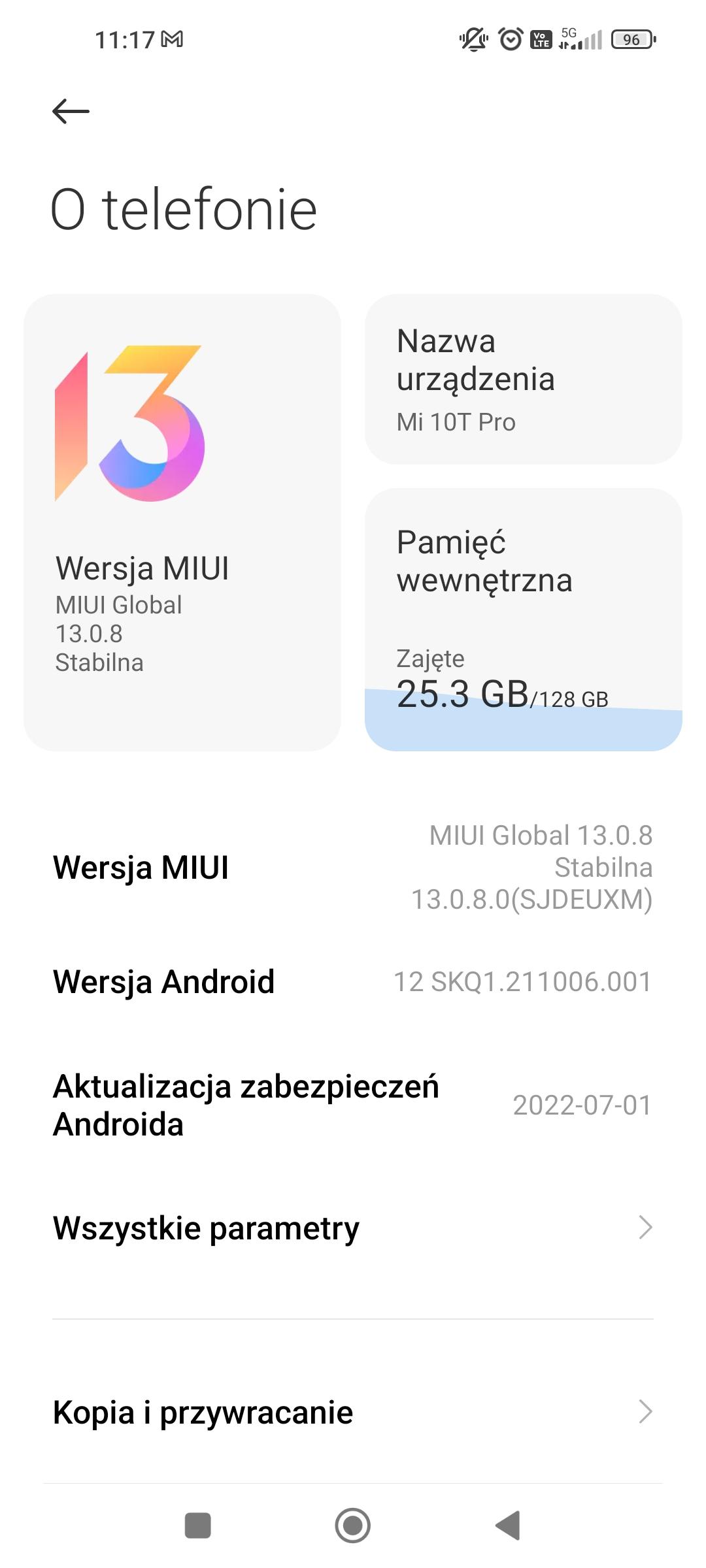Open Kopia i przywracanie
706x1568 pixels.
[x=353, y=1412]
